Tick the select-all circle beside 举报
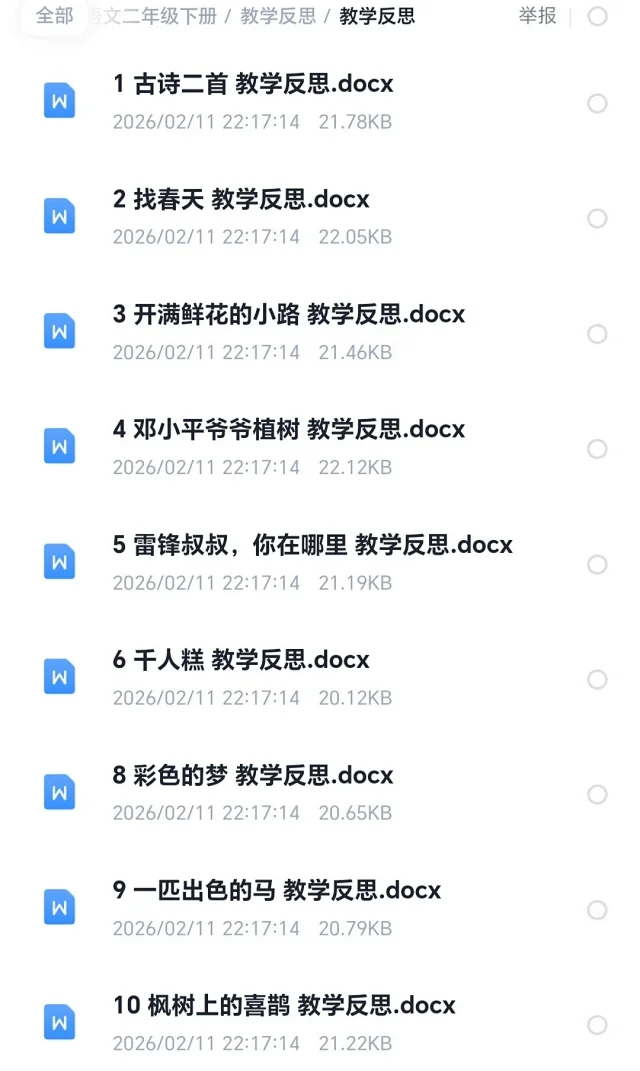The width and height of the screenshot is (640, 1071). [597, 16]
